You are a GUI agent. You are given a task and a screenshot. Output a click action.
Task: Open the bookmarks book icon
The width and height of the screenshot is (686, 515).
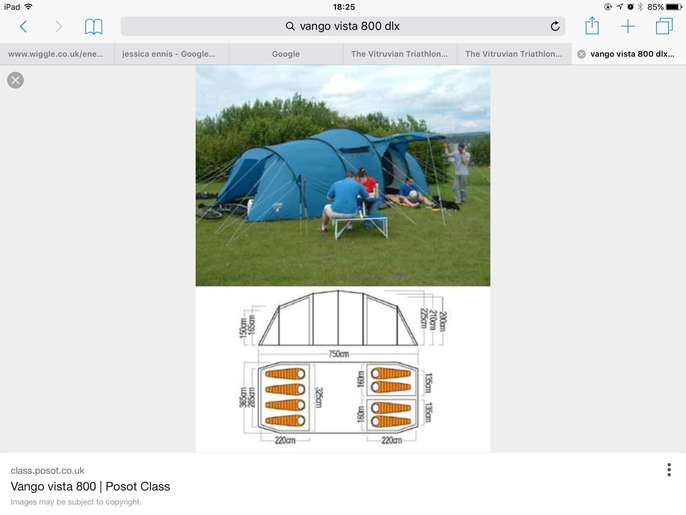[93, 27]
